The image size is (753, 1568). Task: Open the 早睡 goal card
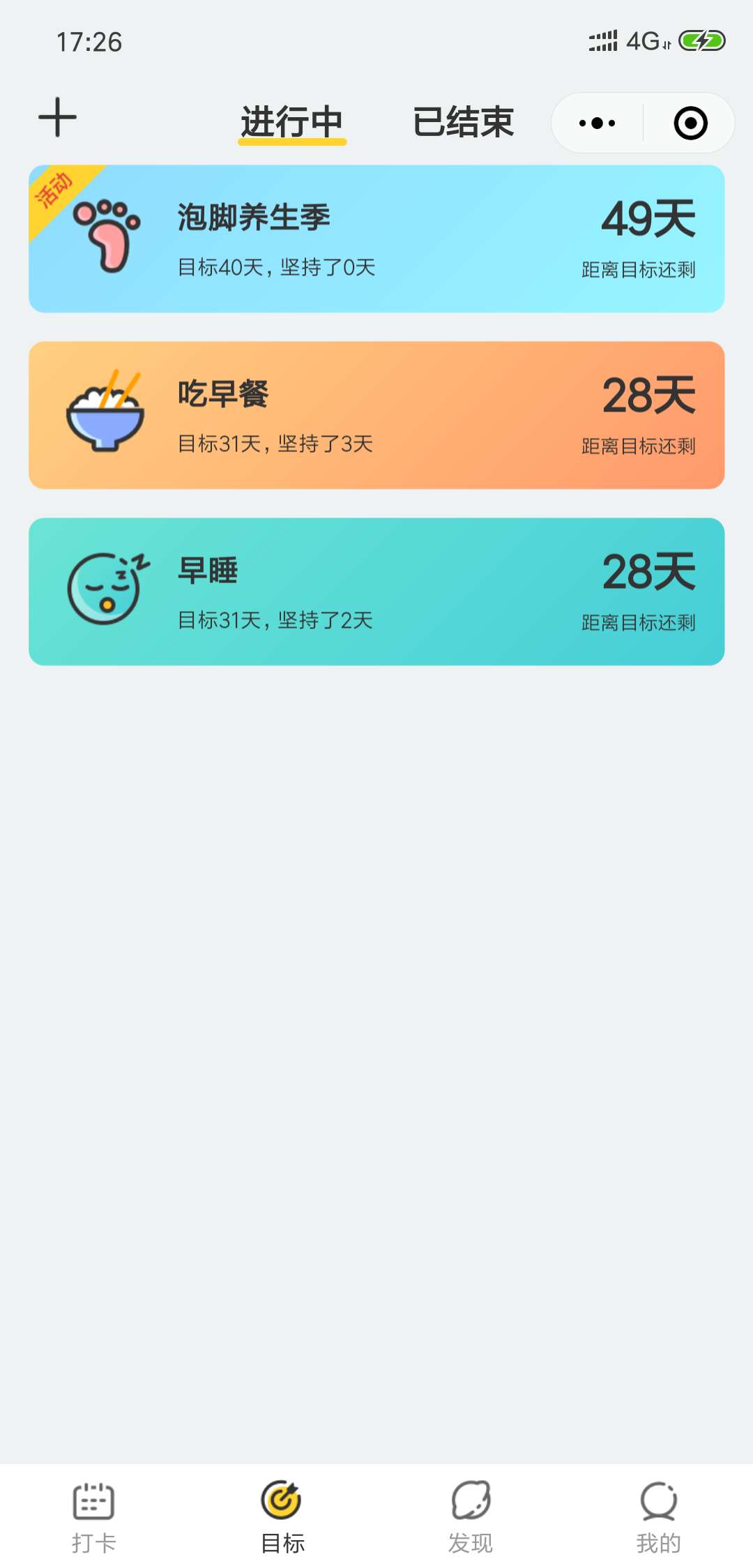pyautogui.click(x=376, y=591)
